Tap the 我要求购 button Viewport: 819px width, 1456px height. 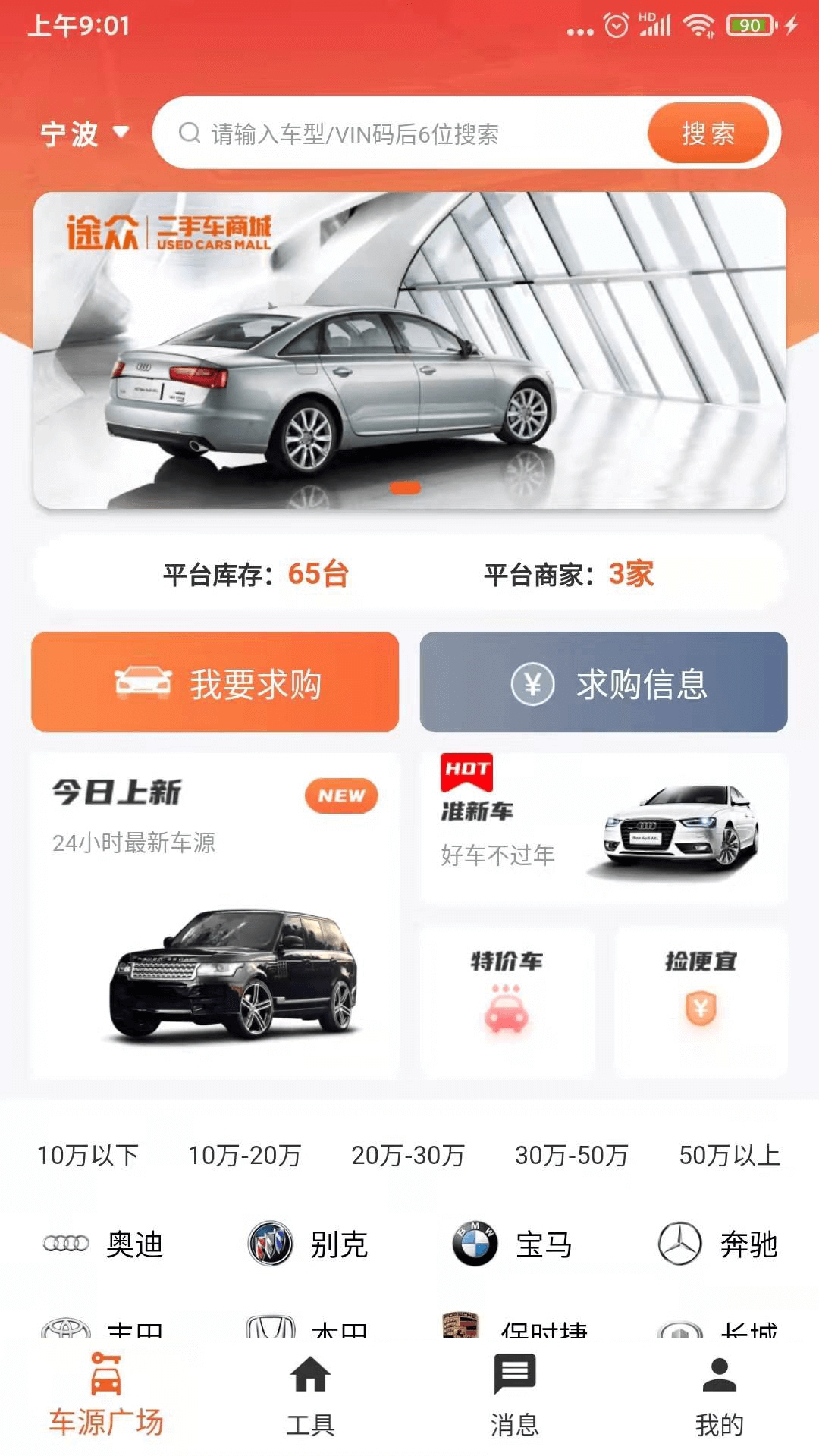(215, 682)
